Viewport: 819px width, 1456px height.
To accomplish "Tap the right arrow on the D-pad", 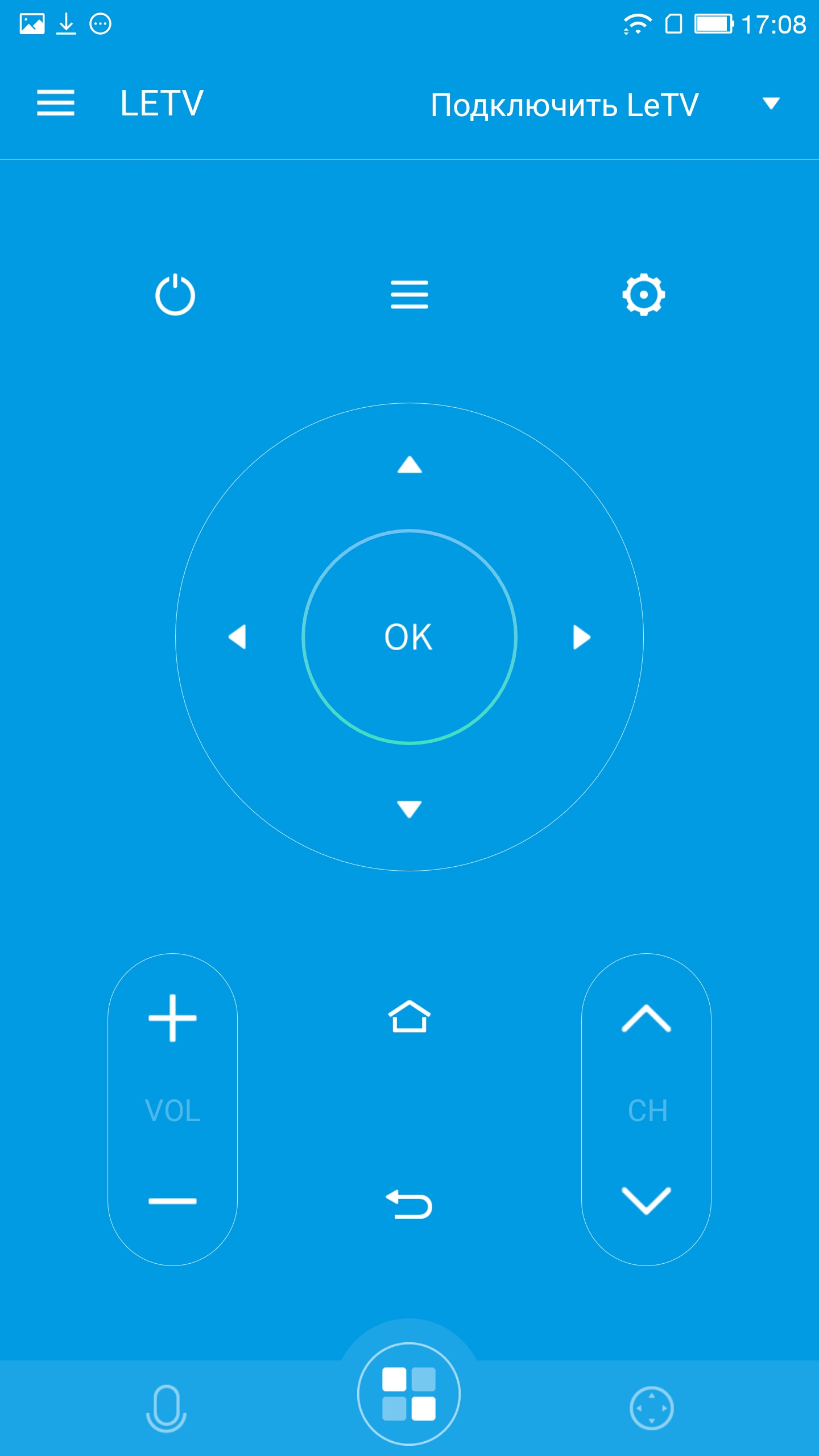I will pyautogui.click(x=581, y=637).
